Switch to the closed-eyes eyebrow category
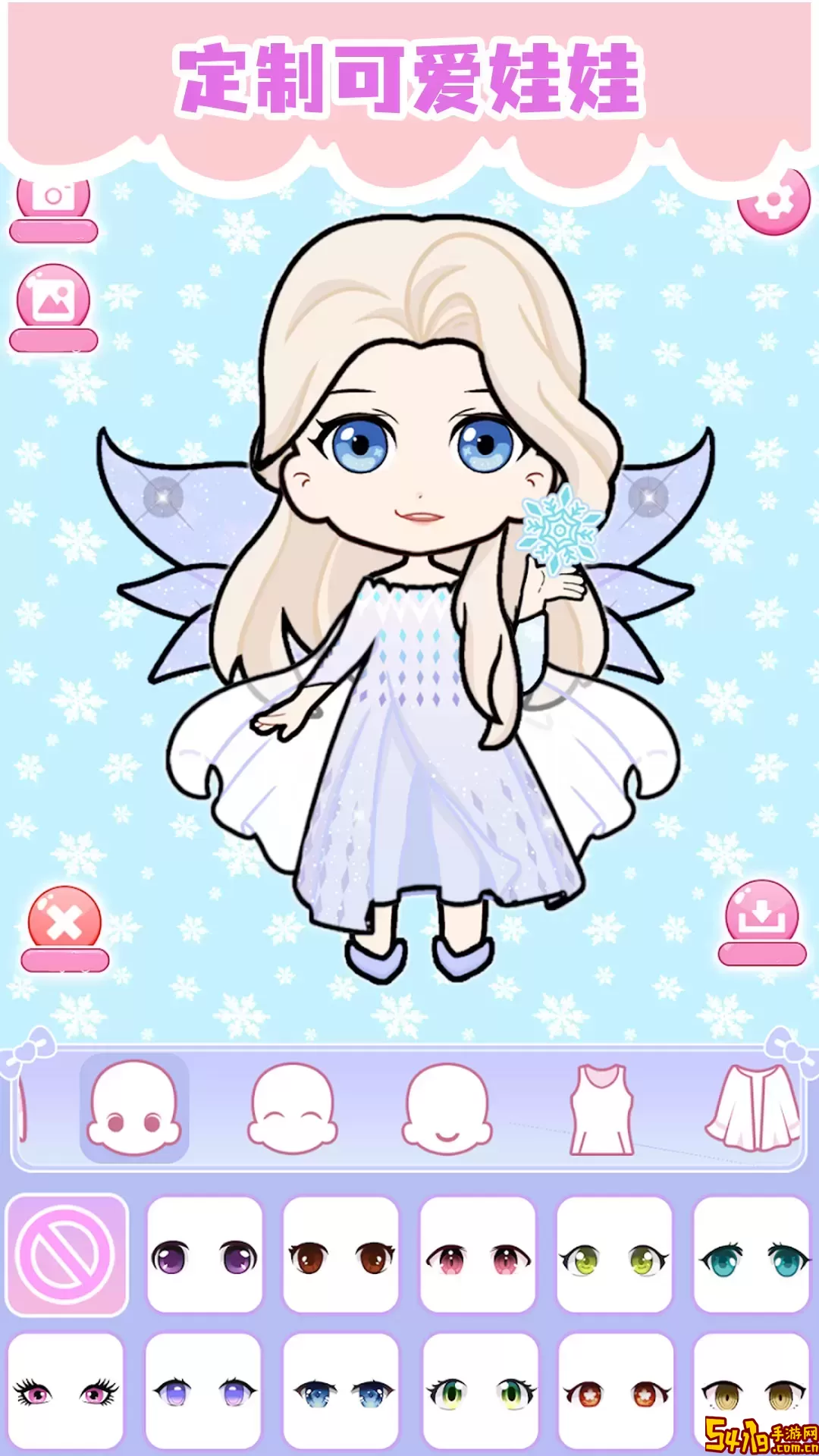819x1456 pixels. pos(293,1109)
